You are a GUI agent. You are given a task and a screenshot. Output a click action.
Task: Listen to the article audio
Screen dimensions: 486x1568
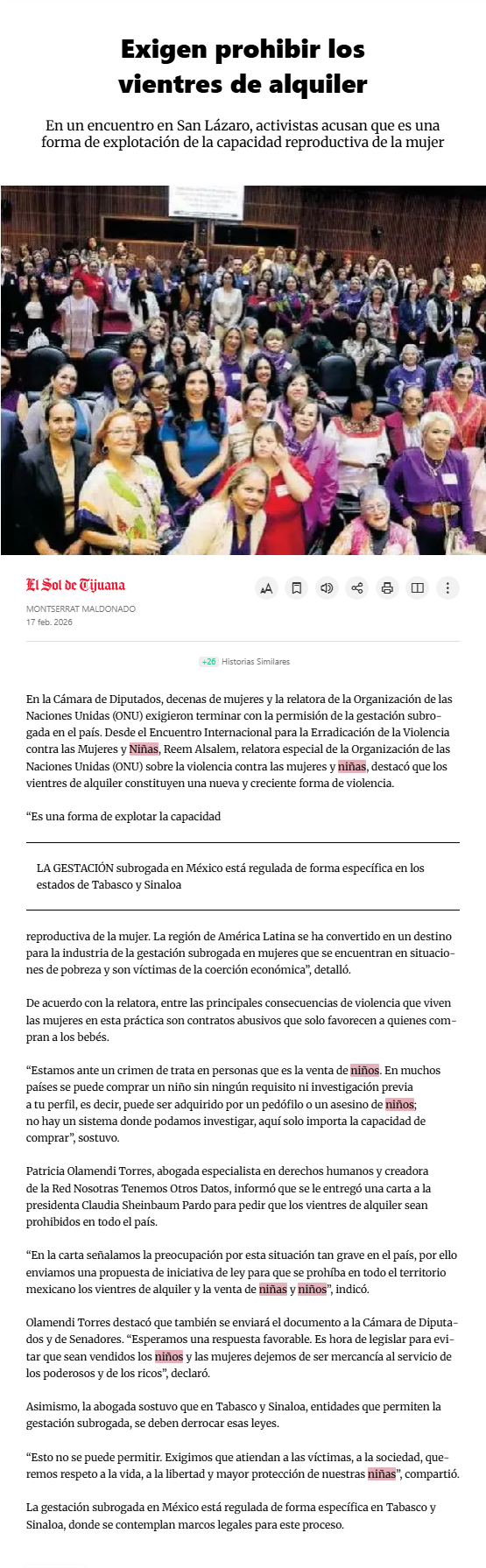327,588
